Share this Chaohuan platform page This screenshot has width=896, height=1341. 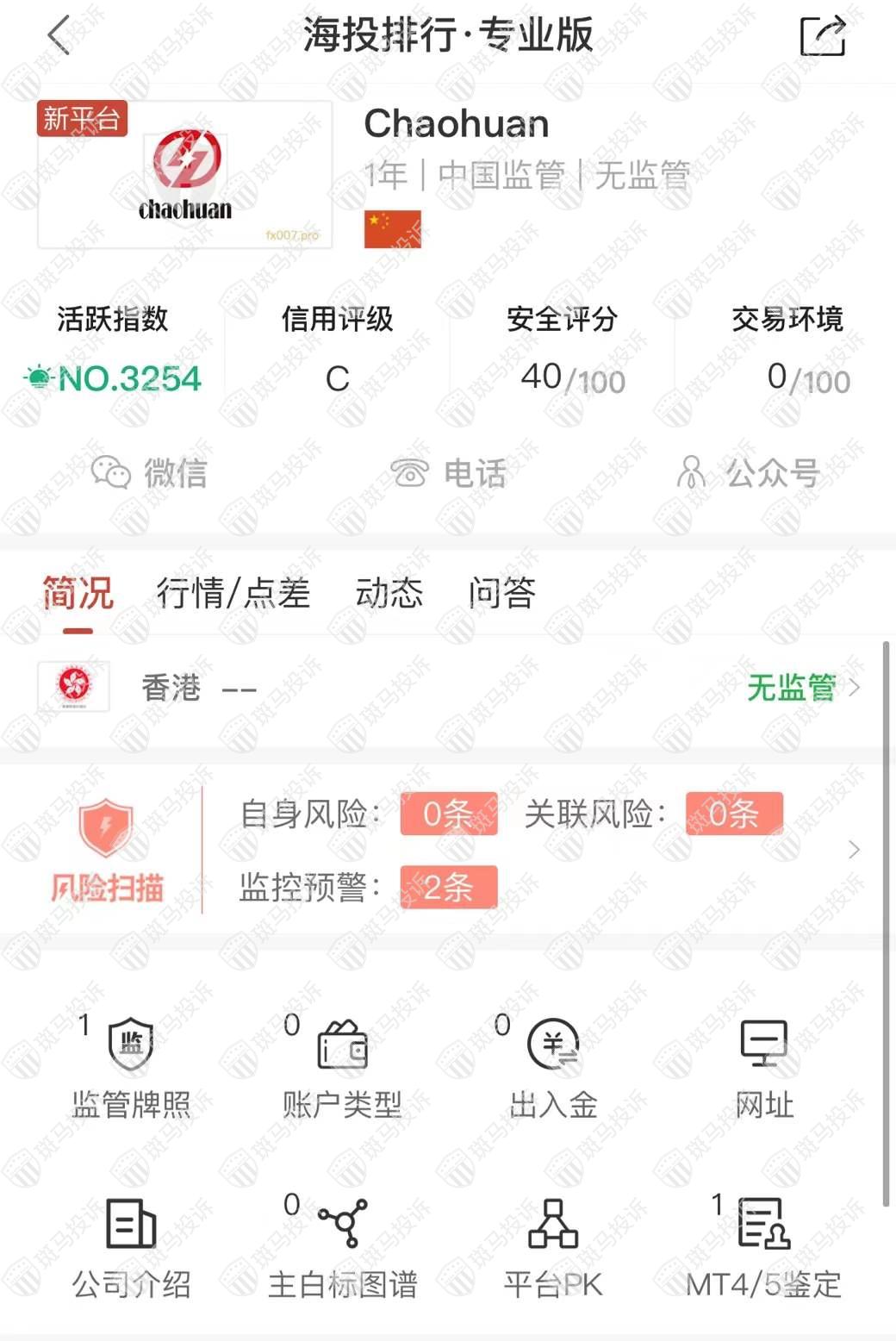click(x=822, y=36)
